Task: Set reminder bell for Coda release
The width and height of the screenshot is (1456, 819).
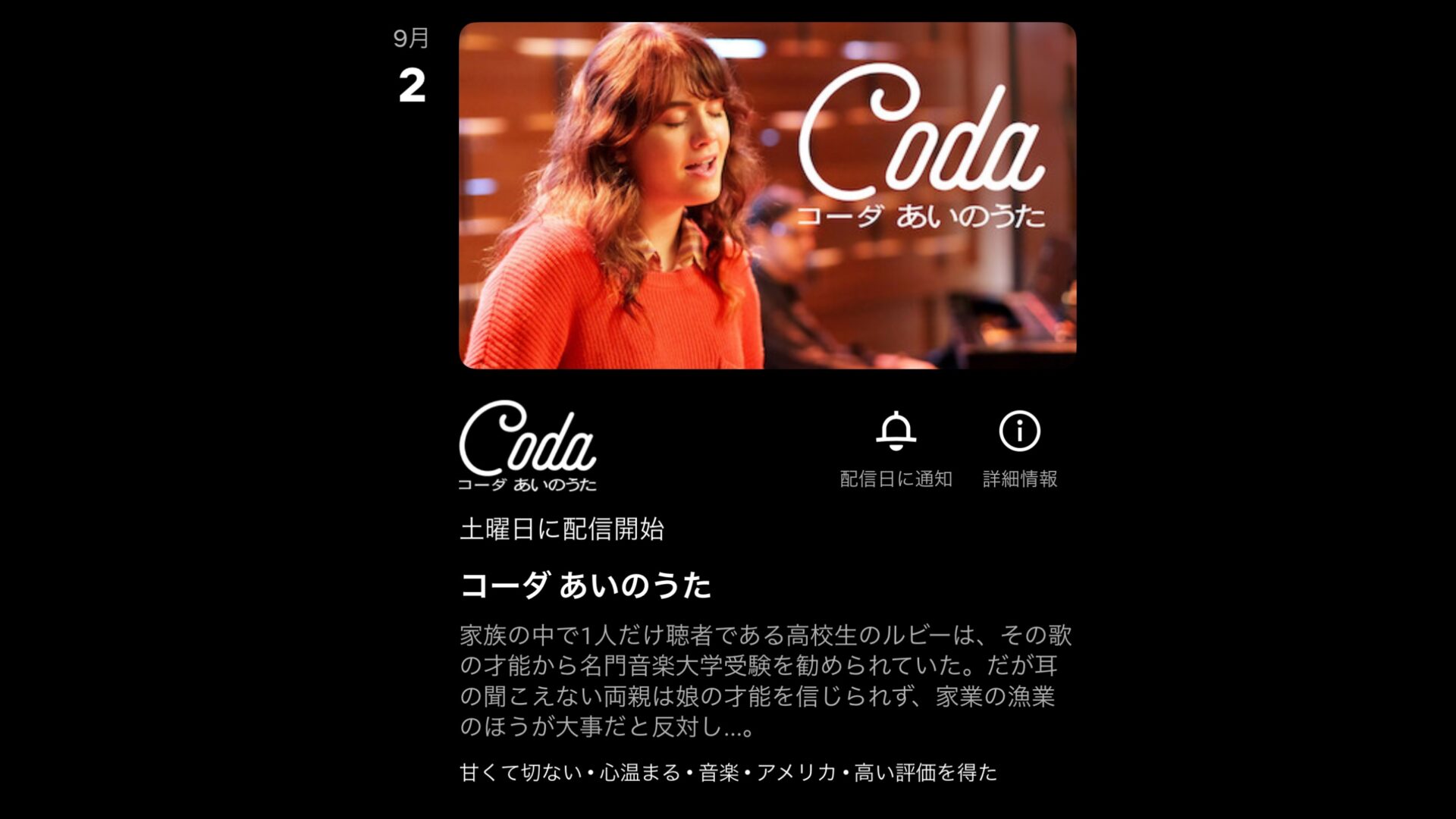Action: [896, 432]
